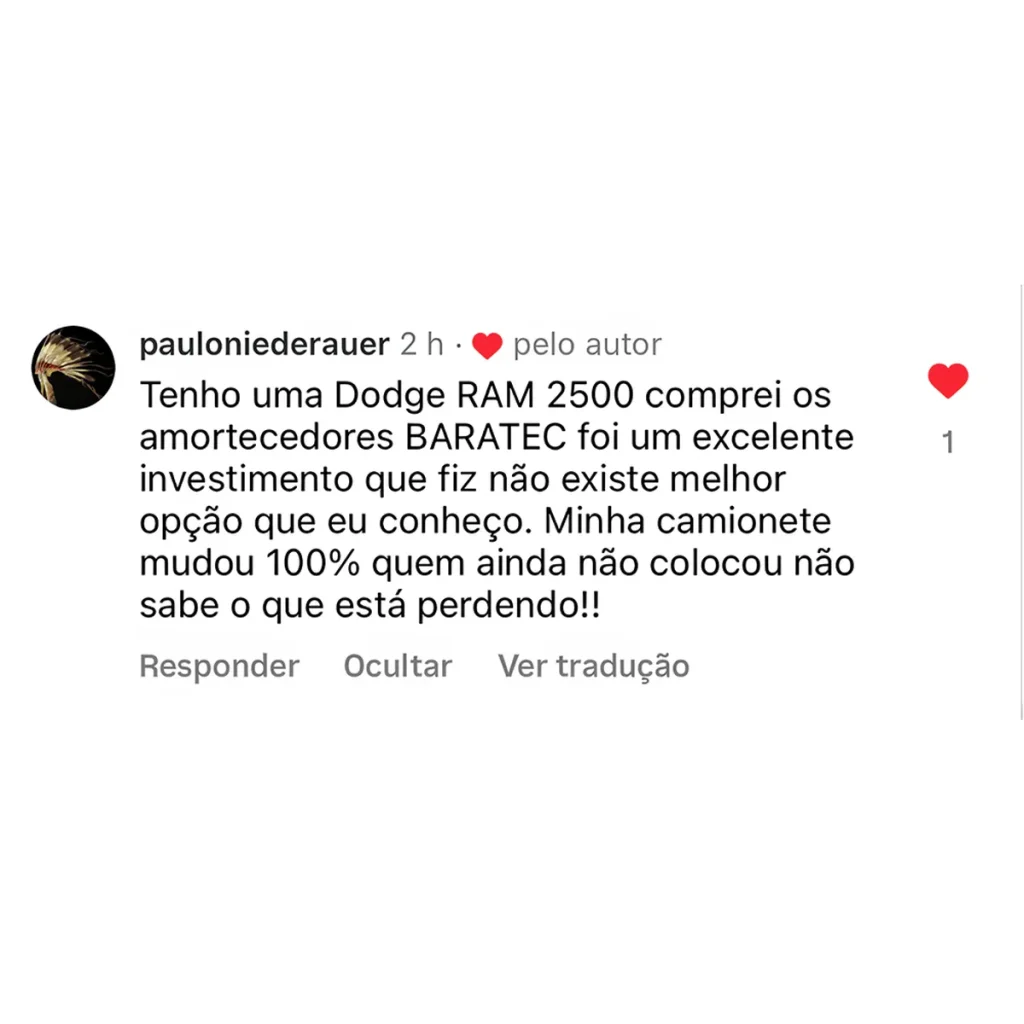Tap Responder to reply to comment
The image size is (1024, 1024).
click(x=219, y=666)
